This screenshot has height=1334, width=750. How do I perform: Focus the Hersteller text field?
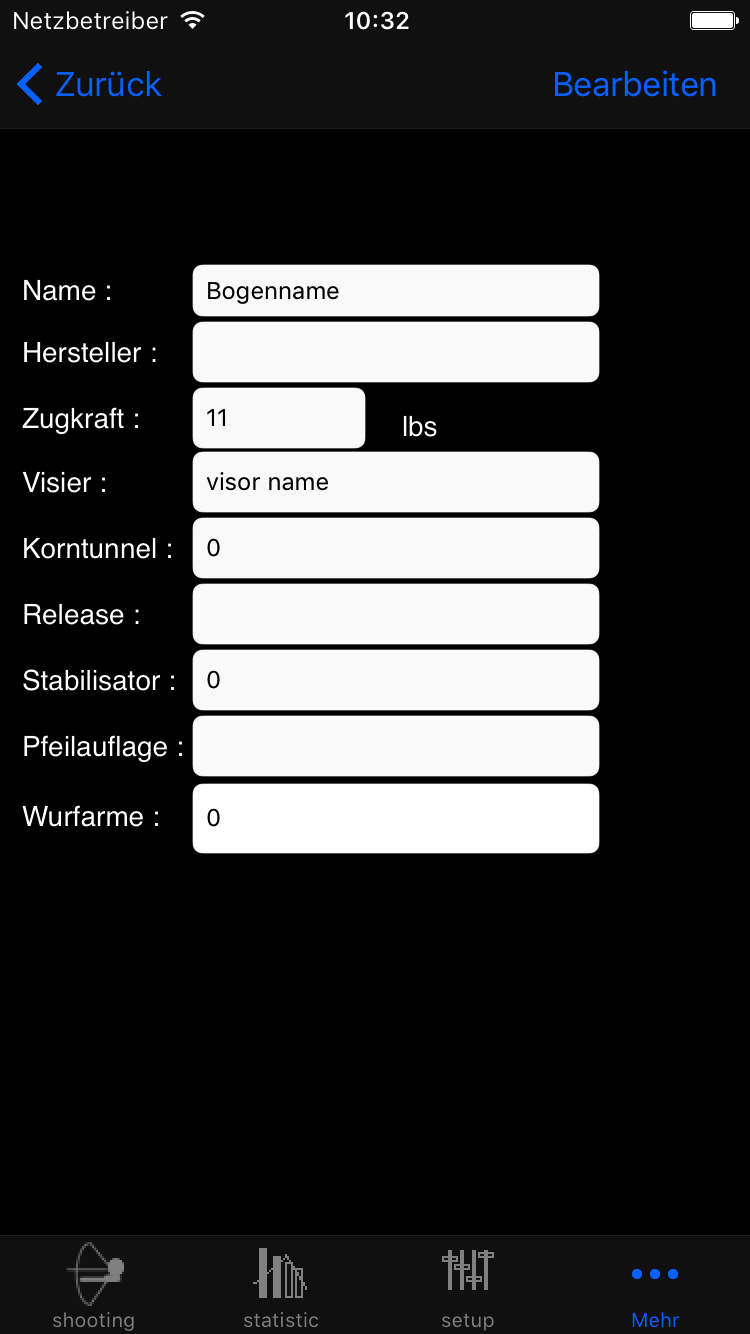point(395,352)
